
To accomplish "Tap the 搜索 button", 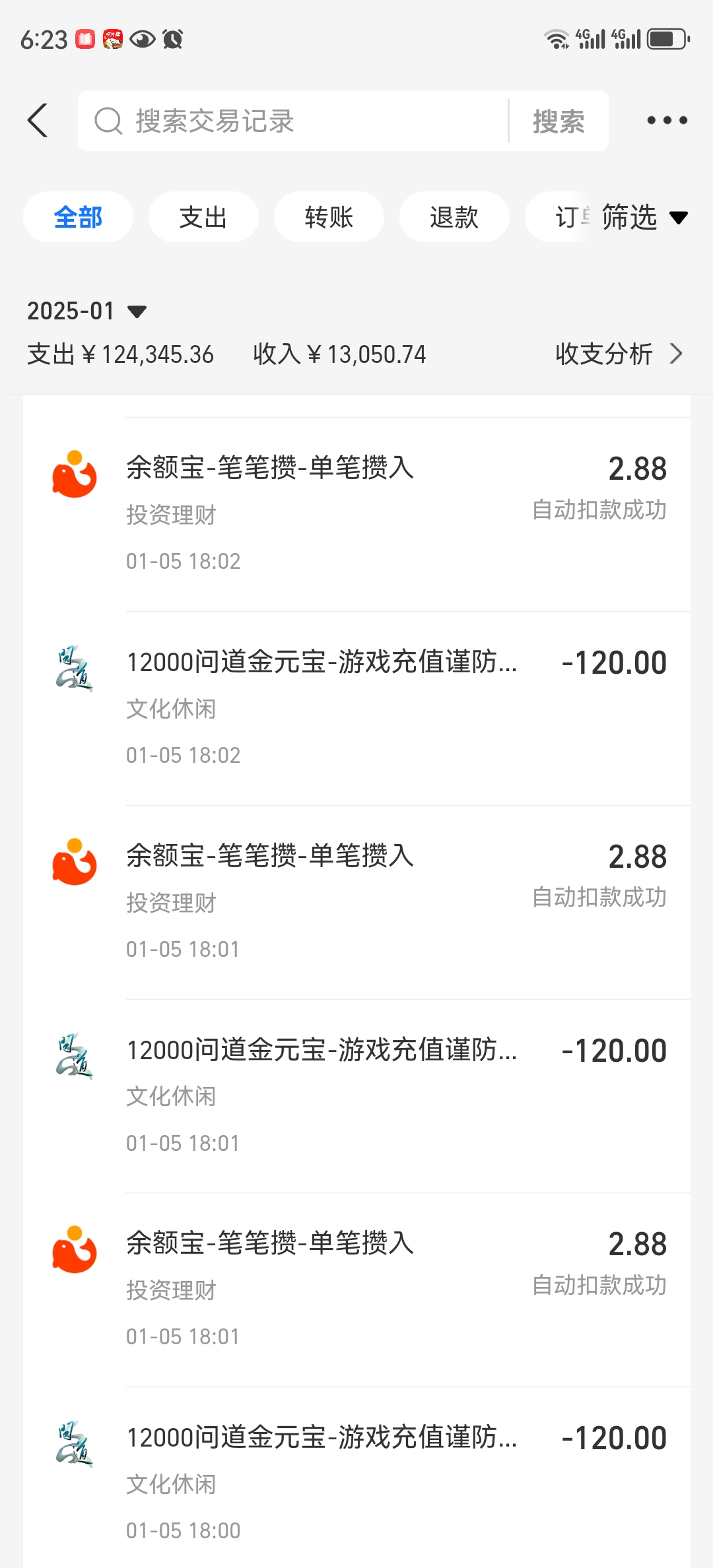I will point(559,121).
